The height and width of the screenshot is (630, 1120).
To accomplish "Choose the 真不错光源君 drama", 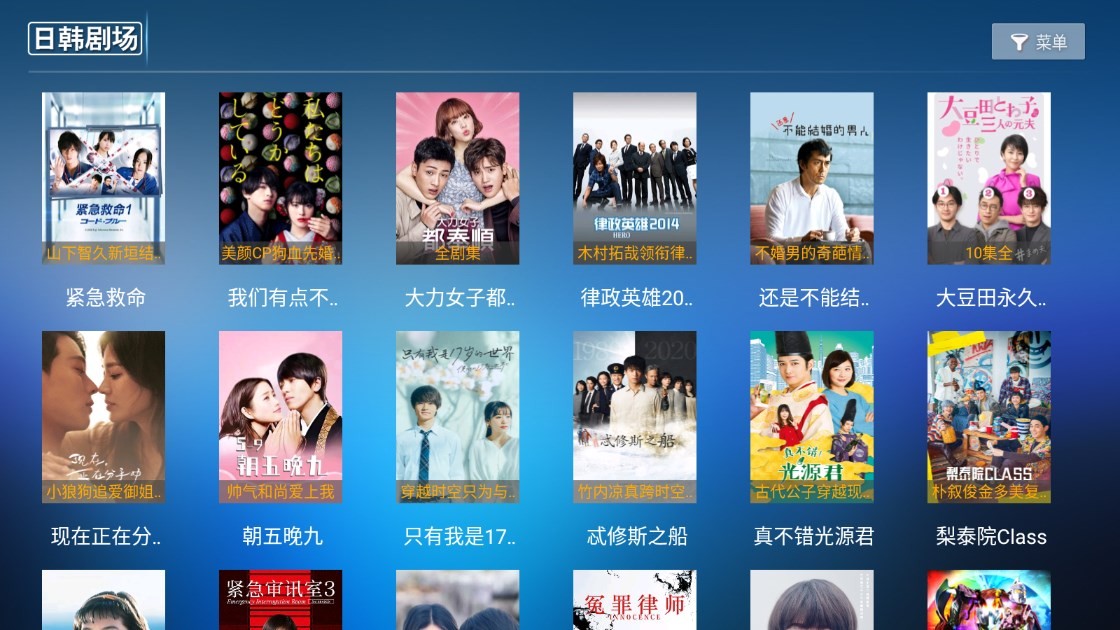I will tap(812, 417).
